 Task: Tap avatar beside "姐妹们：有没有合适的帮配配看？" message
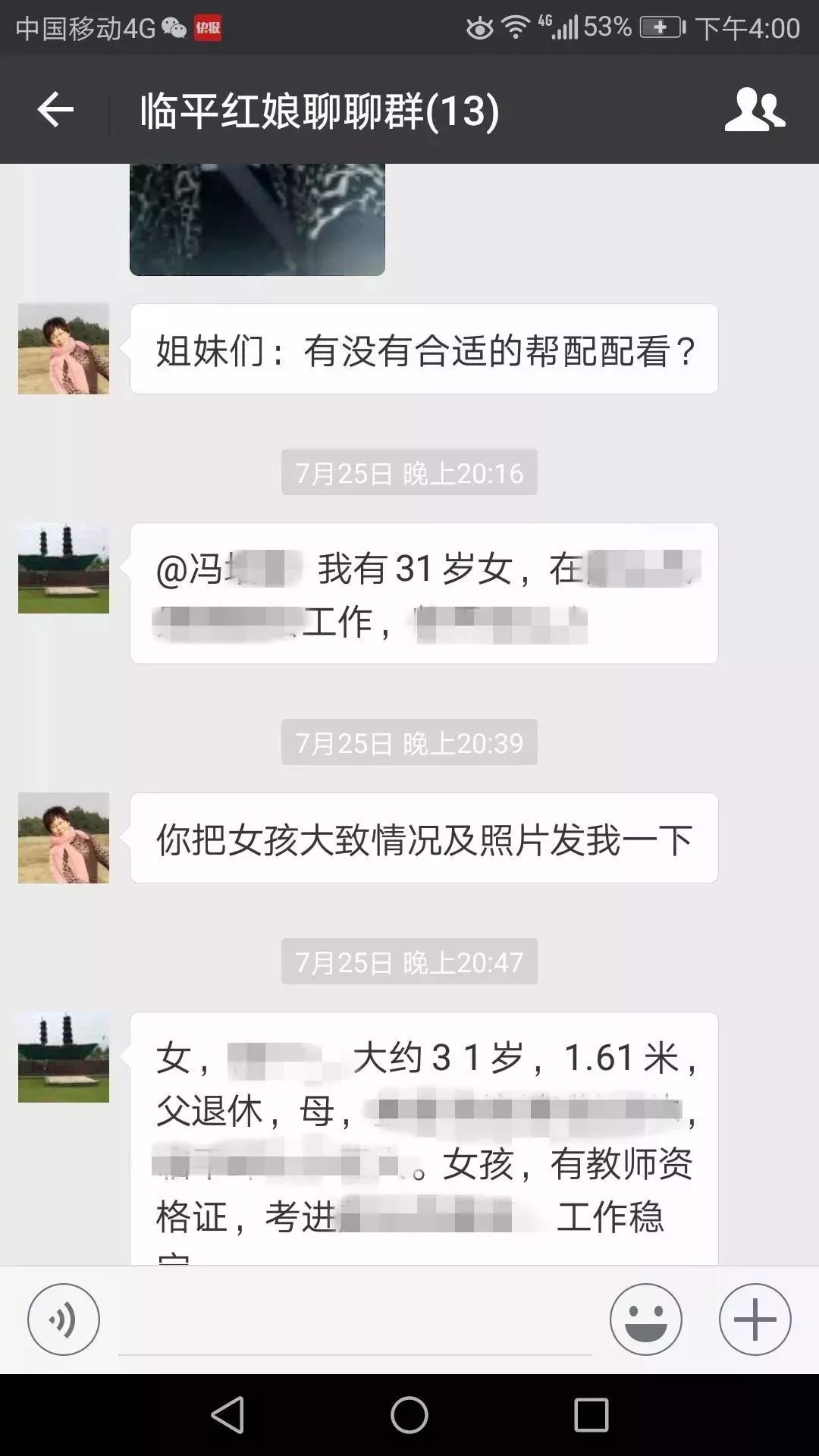[64, 349]
